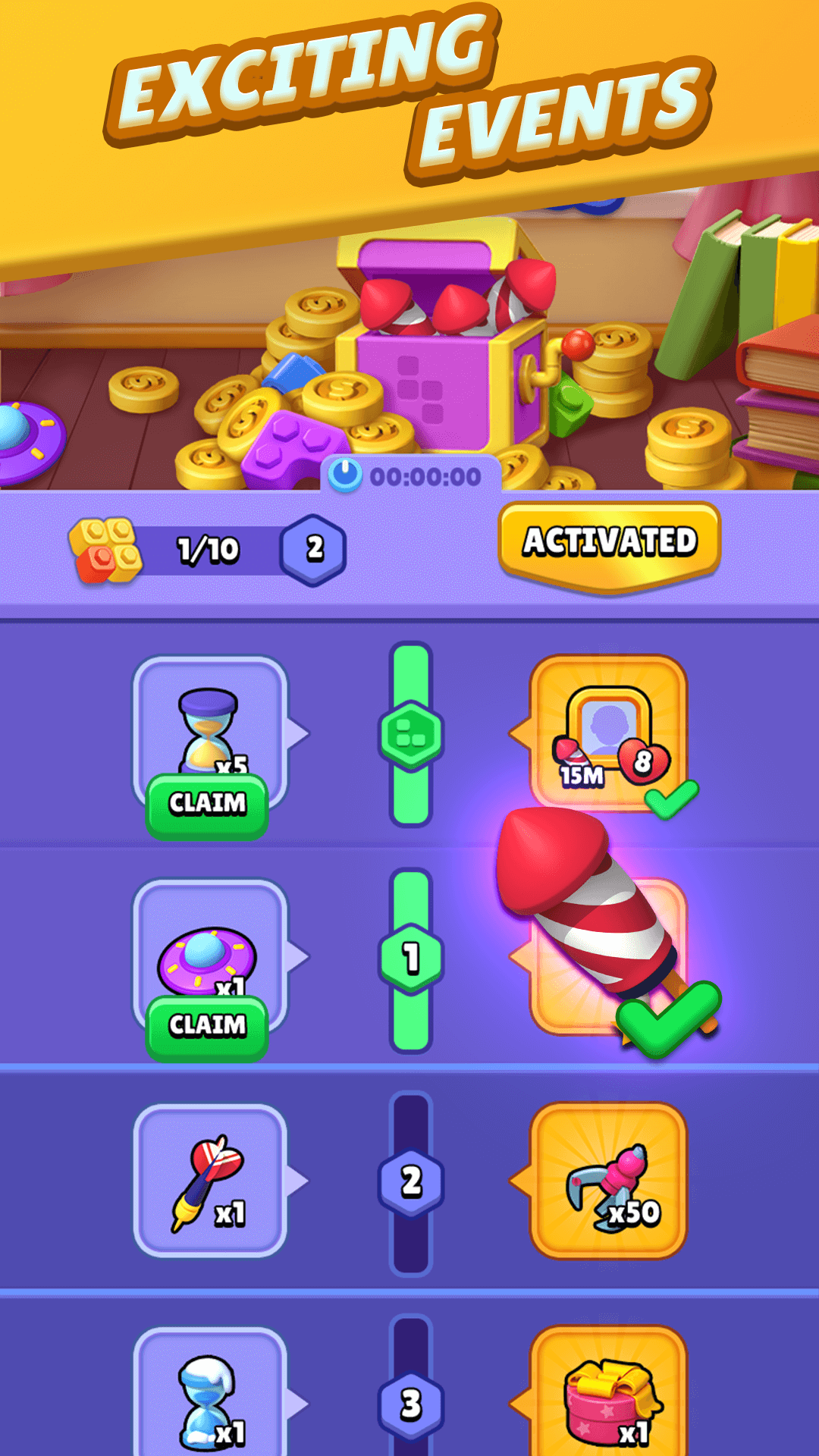The width and height of the screenshot is (819, 1456).
Task: Select the purple UFO x1 reward icon
Action: [205, 959]
